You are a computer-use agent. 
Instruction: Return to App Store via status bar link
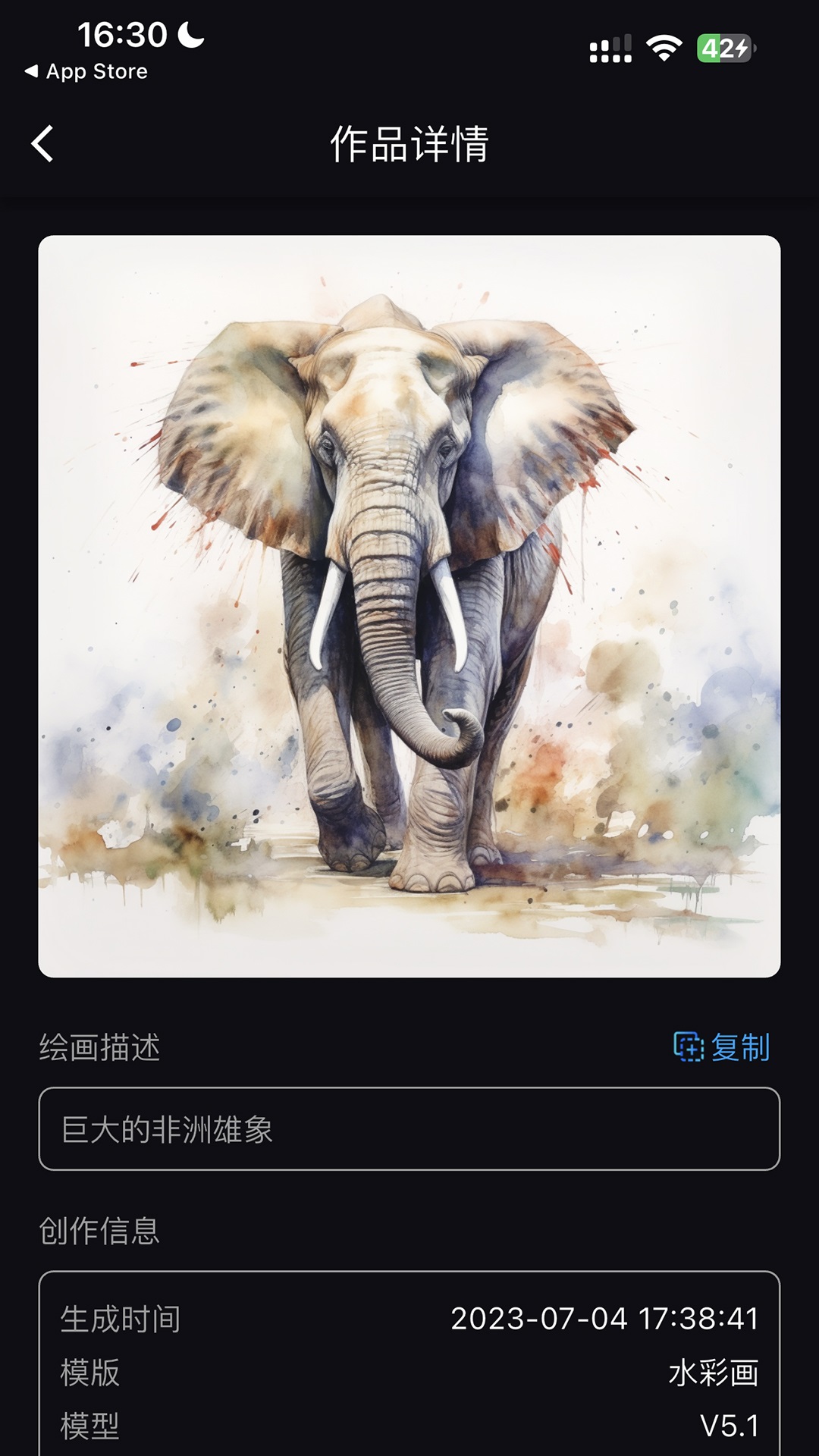(86, 71)
